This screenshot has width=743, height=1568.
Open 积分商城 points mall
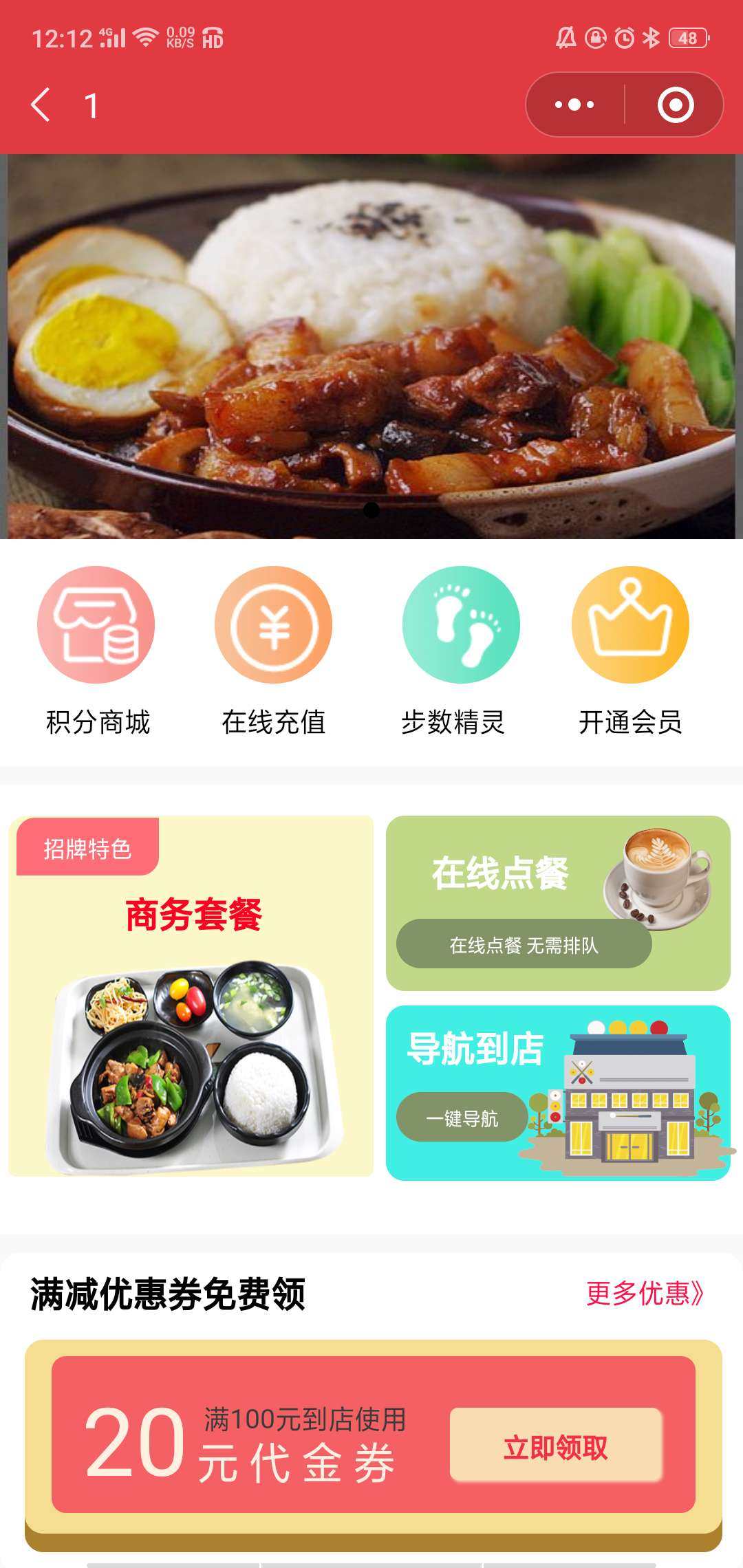[96, 650]
